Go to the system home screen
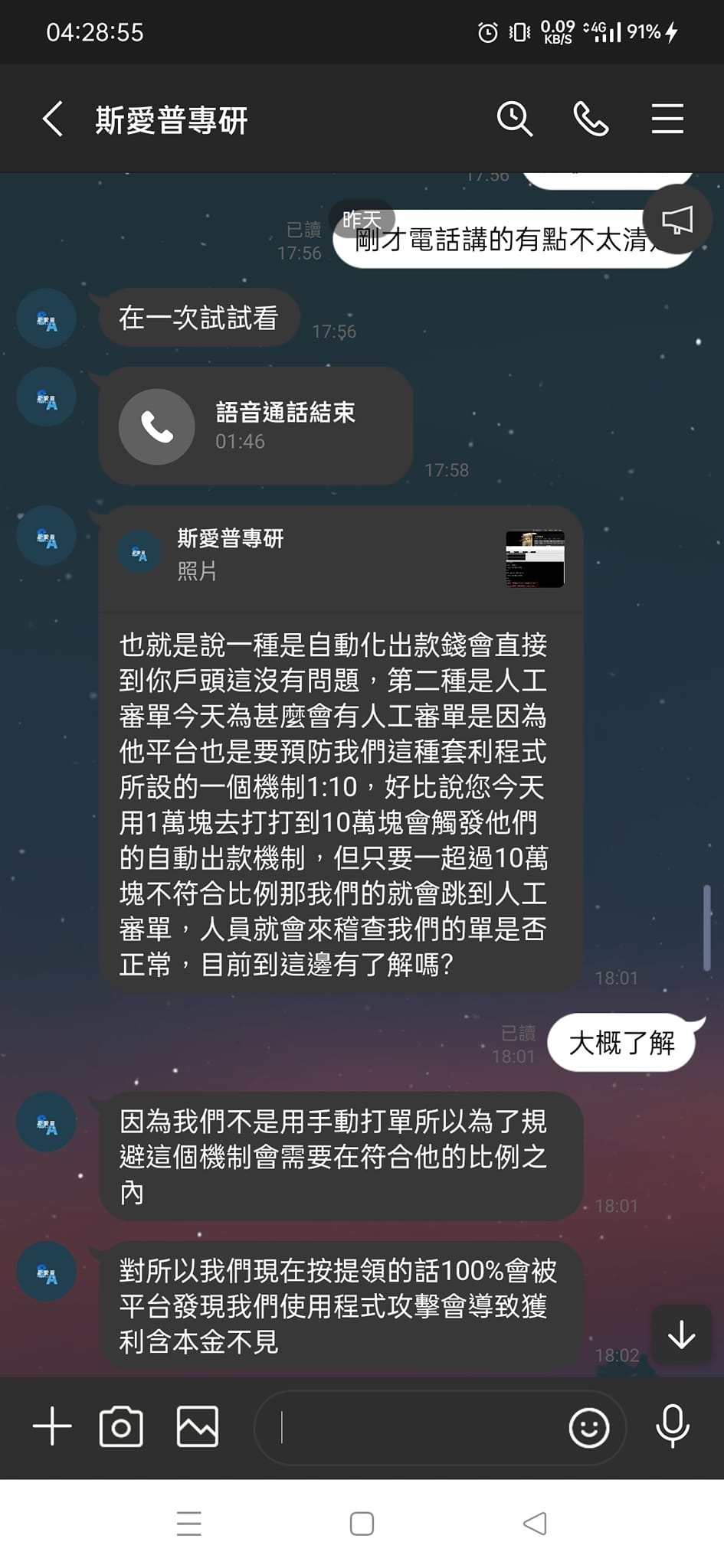Viewport: 724px width, 1568px height. tap(362, 1524)
